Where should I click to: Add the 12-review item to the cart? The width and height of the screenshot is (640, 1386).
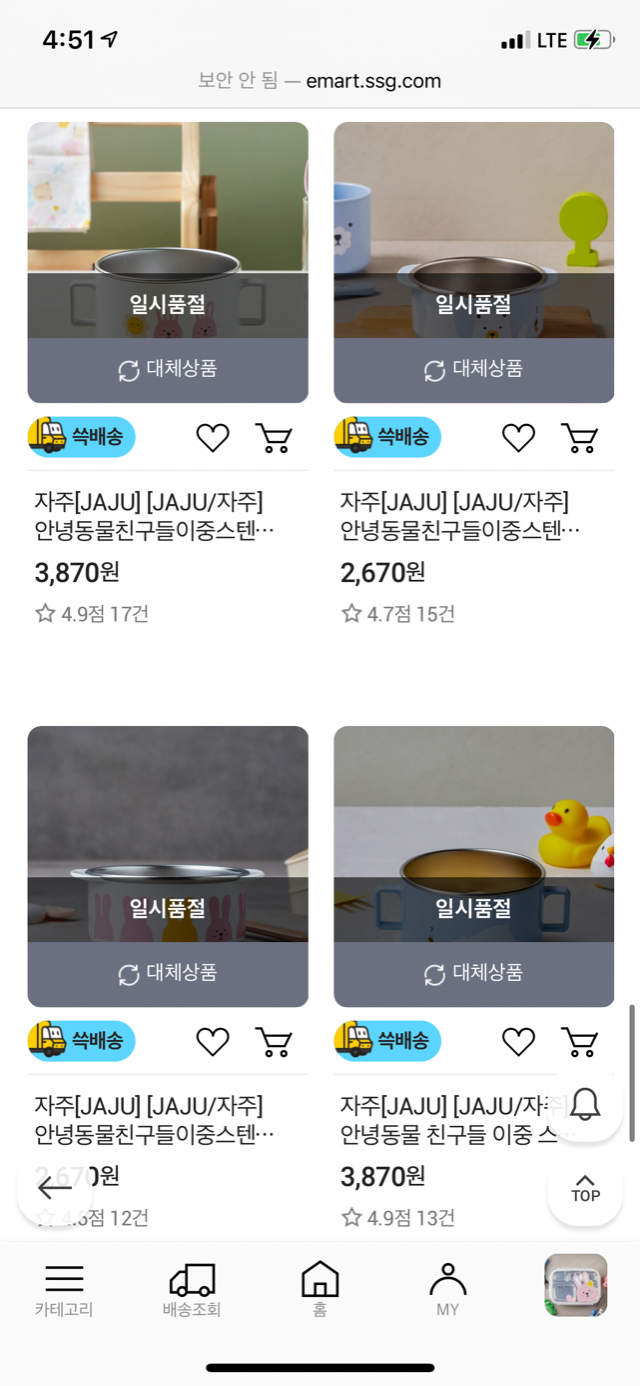(x=273, y=1042)
